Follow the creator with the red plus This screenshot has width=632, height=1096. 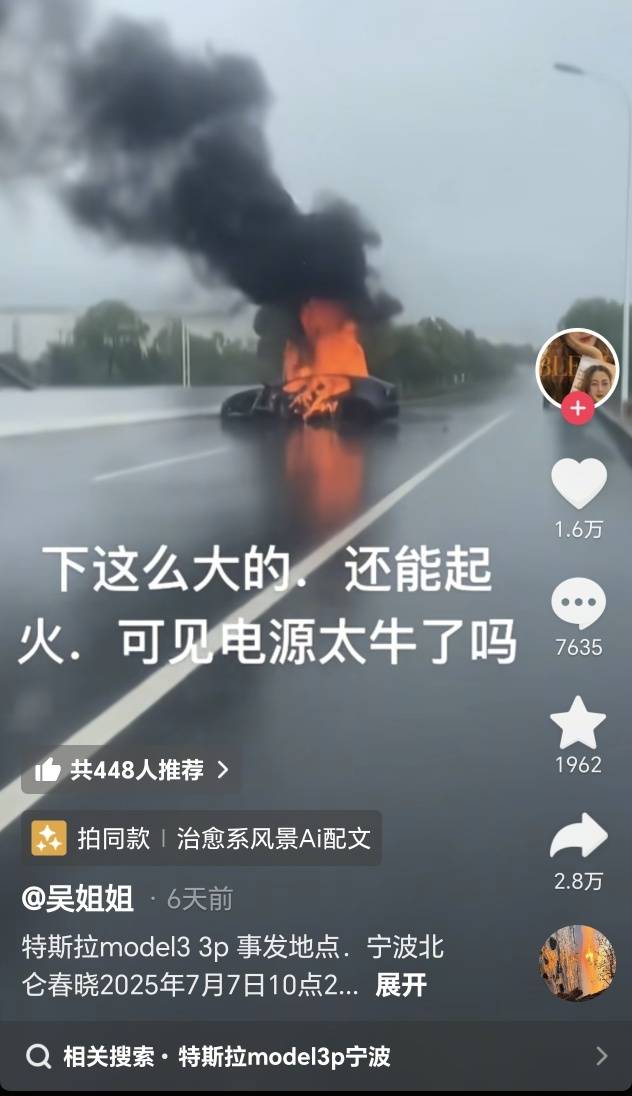[578, 409]
